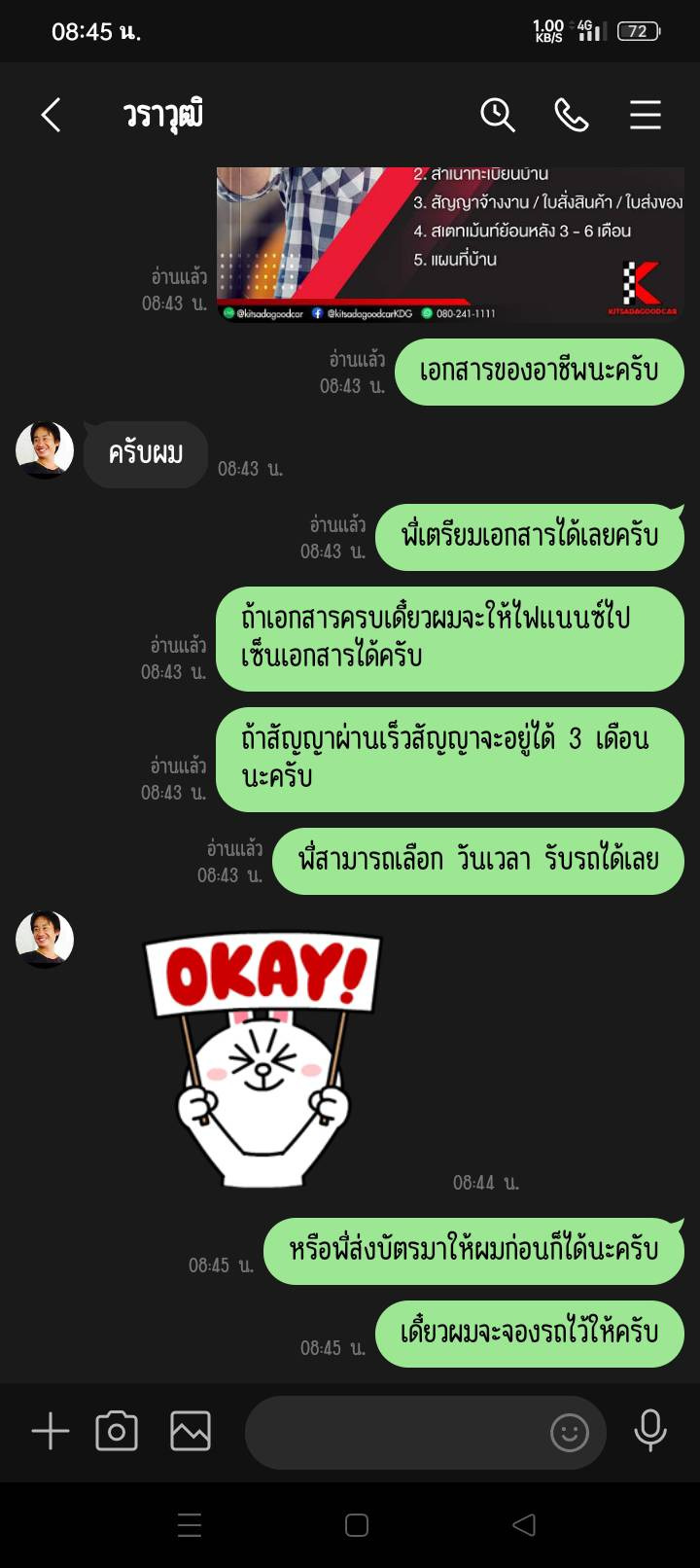
Task: Search within this chat
Action: point(497,115)
